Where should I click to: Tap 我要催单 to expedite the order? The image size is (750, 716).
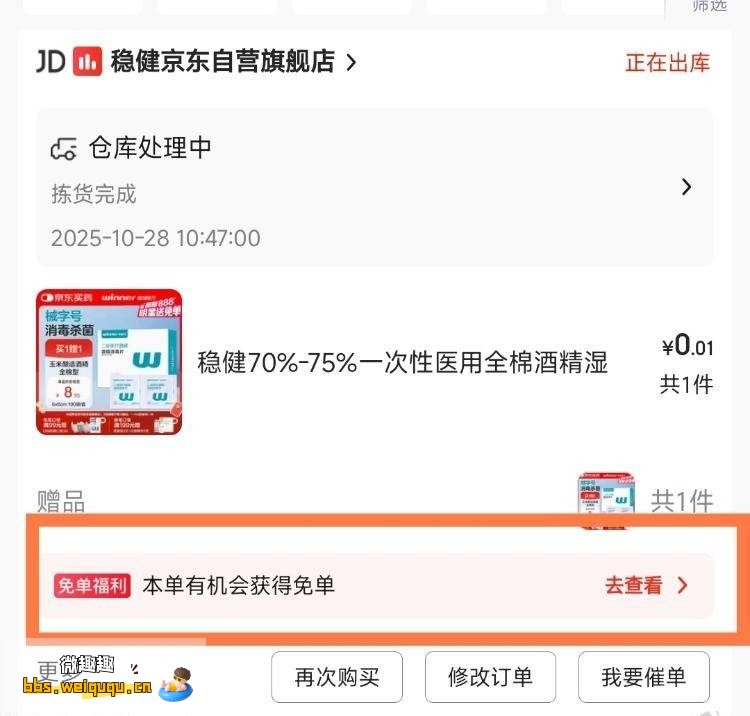click(643, 677)
